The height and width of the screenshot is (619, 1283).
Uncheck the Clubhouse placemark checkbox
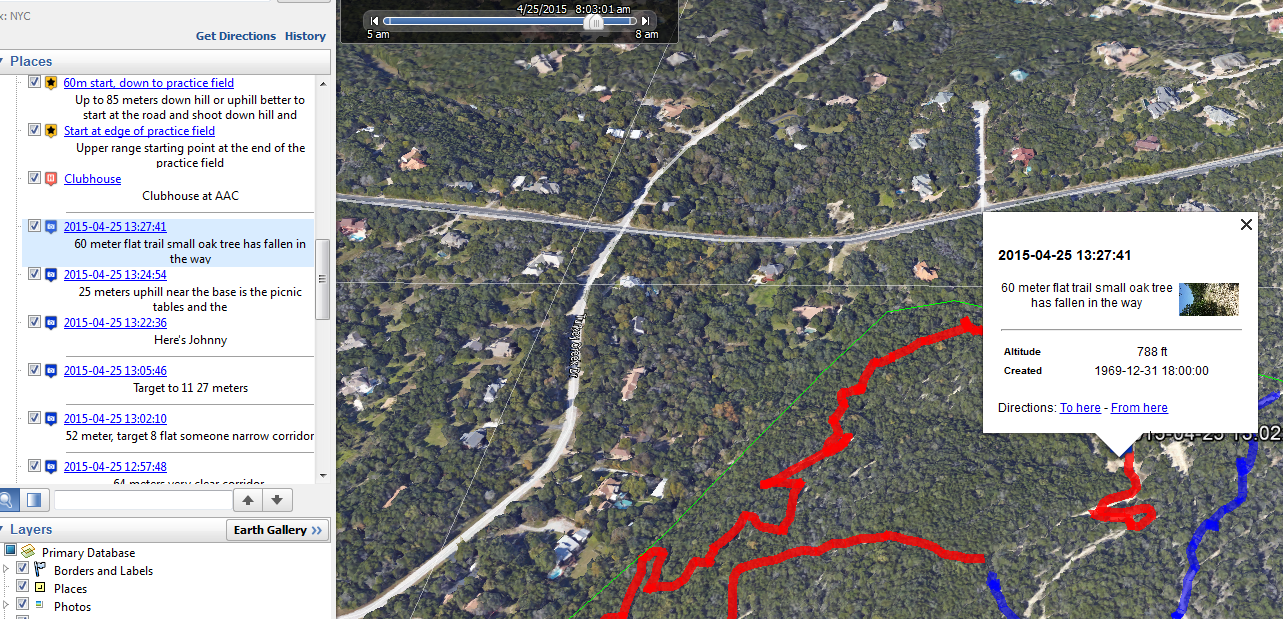click(x=35, y=178)
